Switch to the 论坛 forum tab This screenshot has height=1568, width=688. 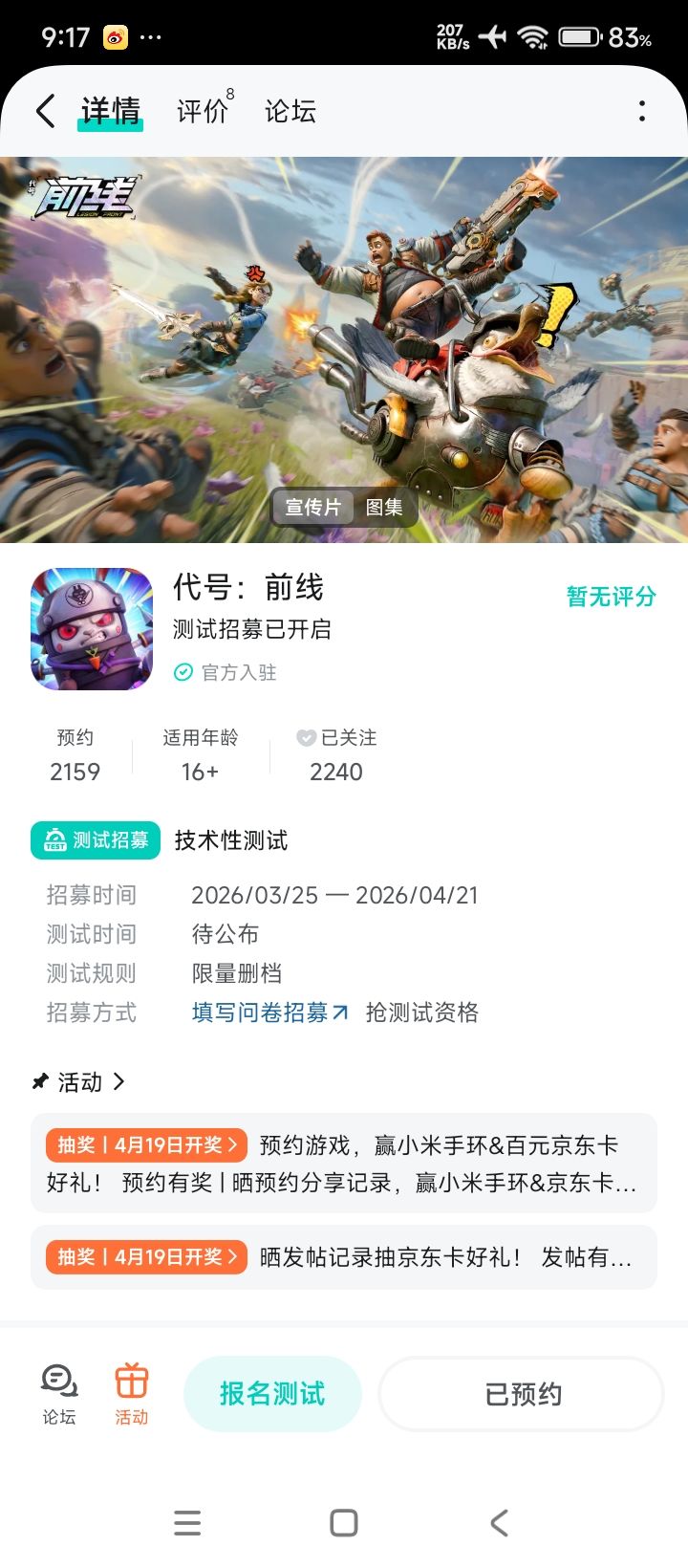pos(290,111)
